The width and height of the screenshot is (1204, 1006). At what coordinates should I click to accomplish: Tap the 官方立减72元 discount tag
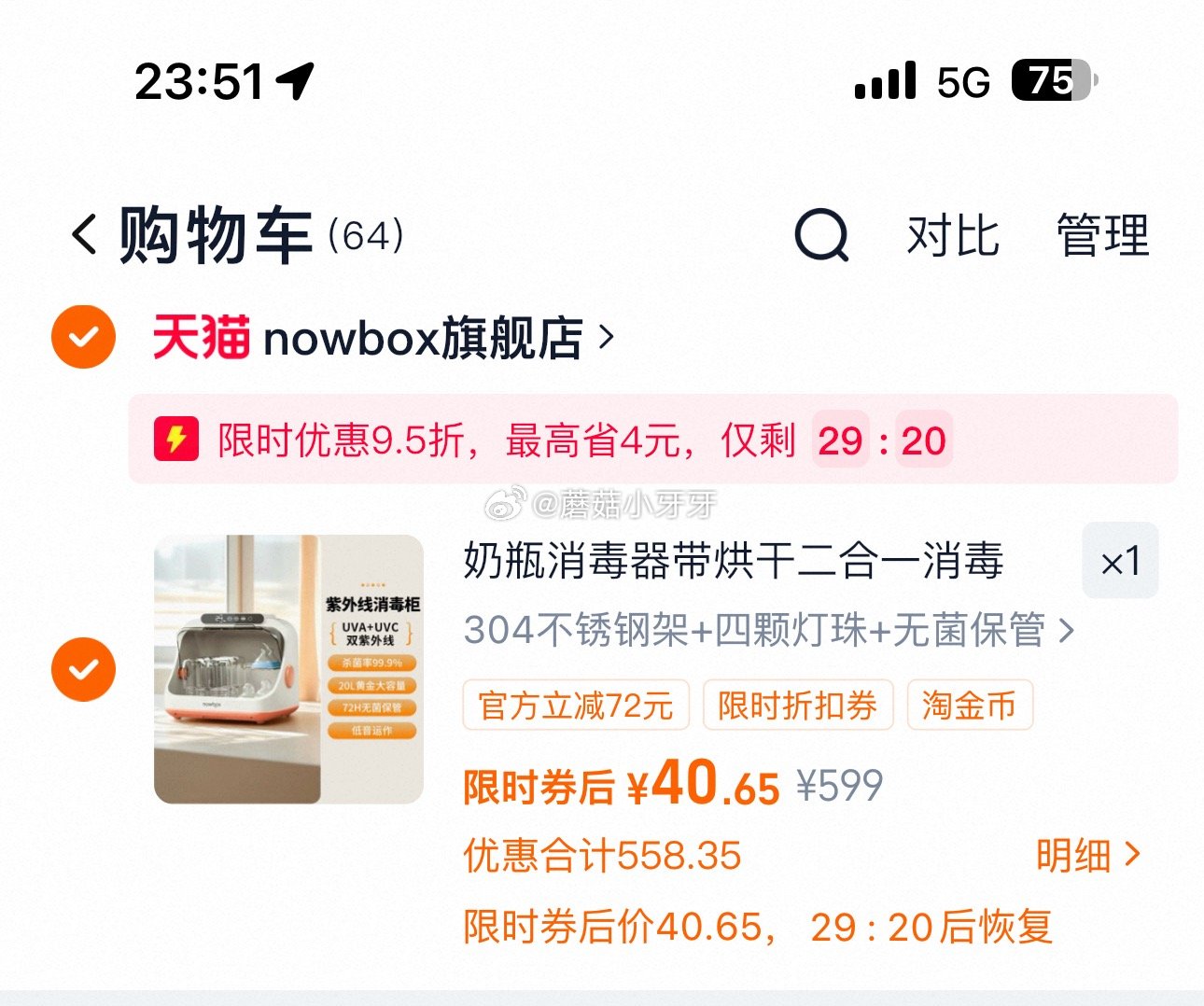coord(575,706)
